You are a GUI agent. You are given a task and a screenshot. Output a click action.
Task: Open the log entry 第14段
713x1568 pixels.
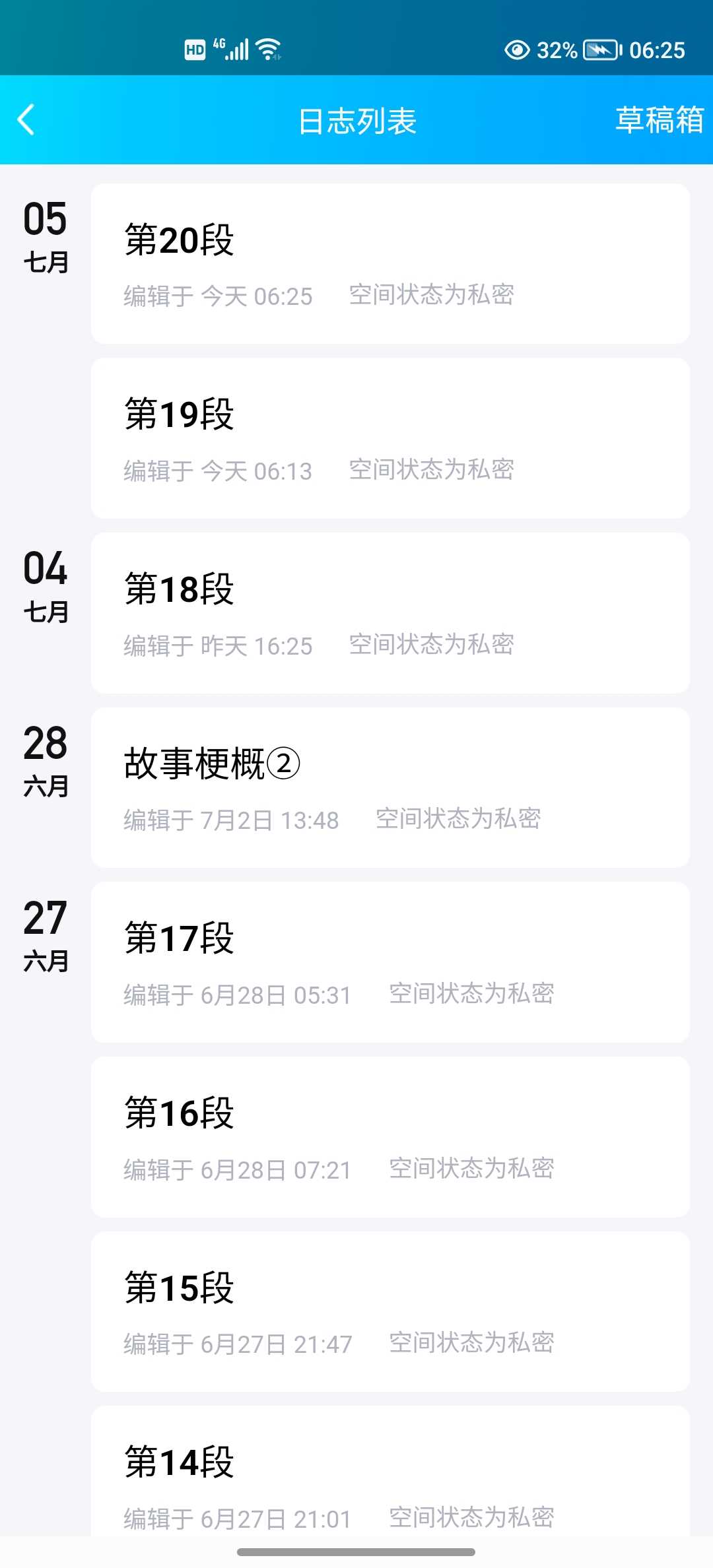click(390, 1471)
